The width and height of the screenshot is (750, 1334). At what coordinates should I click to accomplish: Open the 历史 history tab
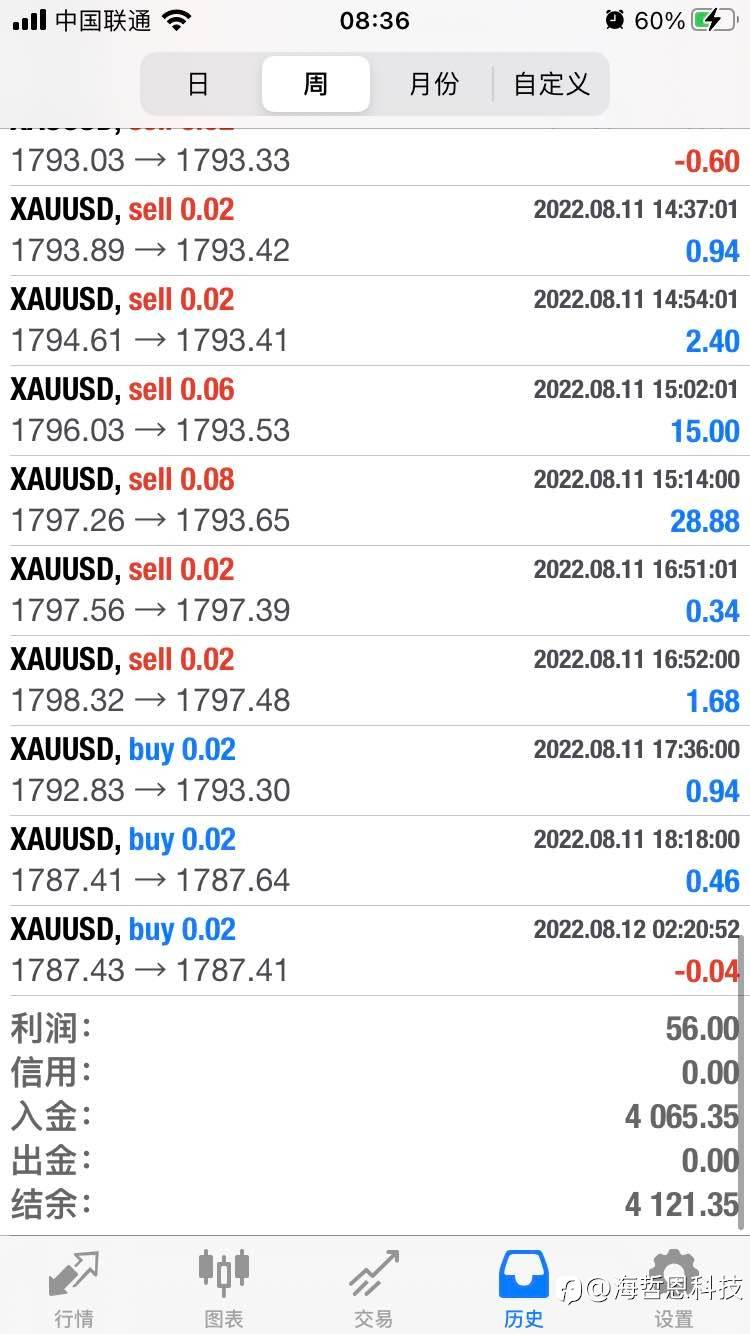[524, 1288]
